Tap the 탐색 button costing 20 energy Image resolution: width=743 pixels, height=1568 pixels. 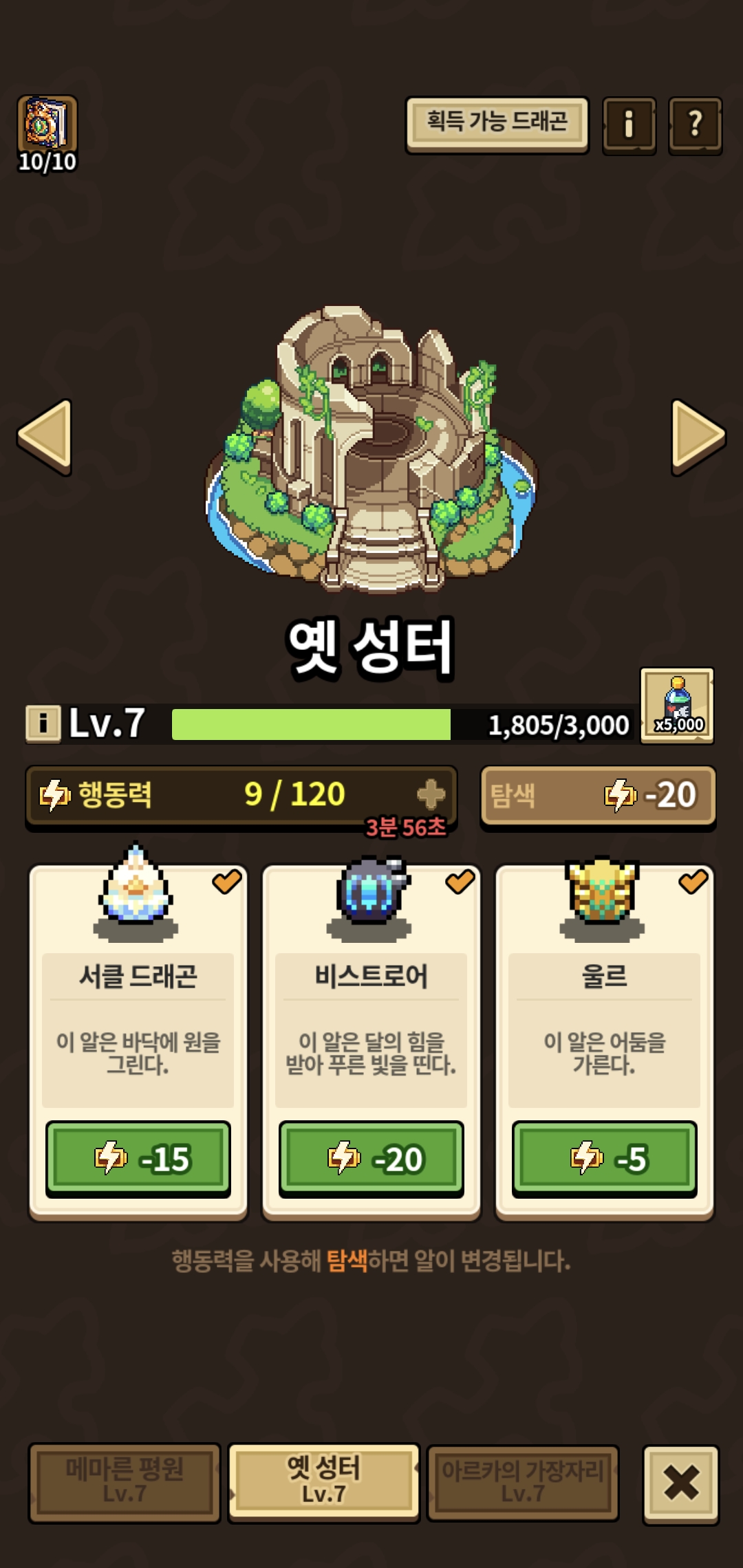click(598, 796)
